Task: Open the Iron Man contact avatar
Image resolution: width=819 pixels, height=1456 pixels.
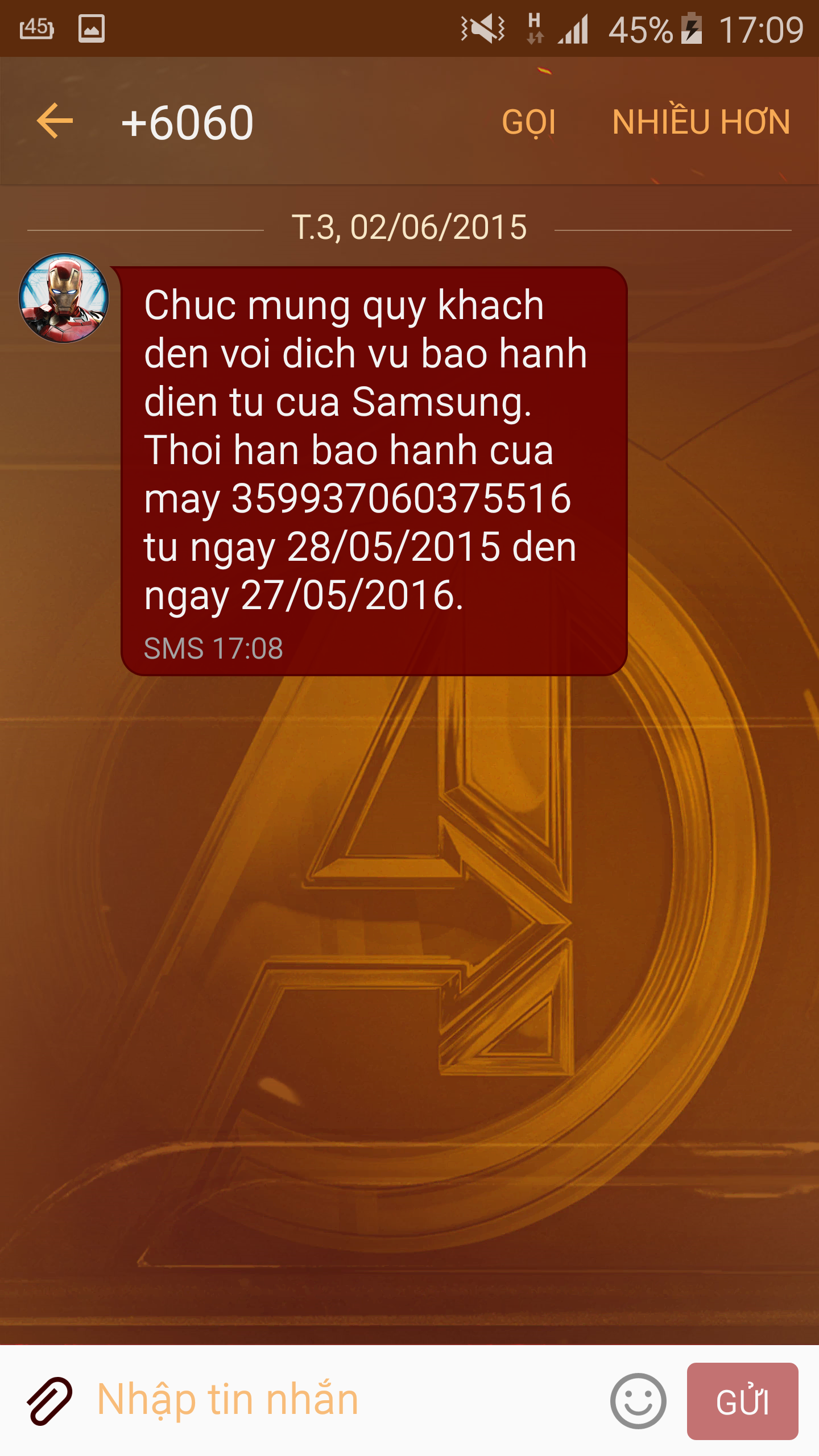Action: (x=64, y=298)
